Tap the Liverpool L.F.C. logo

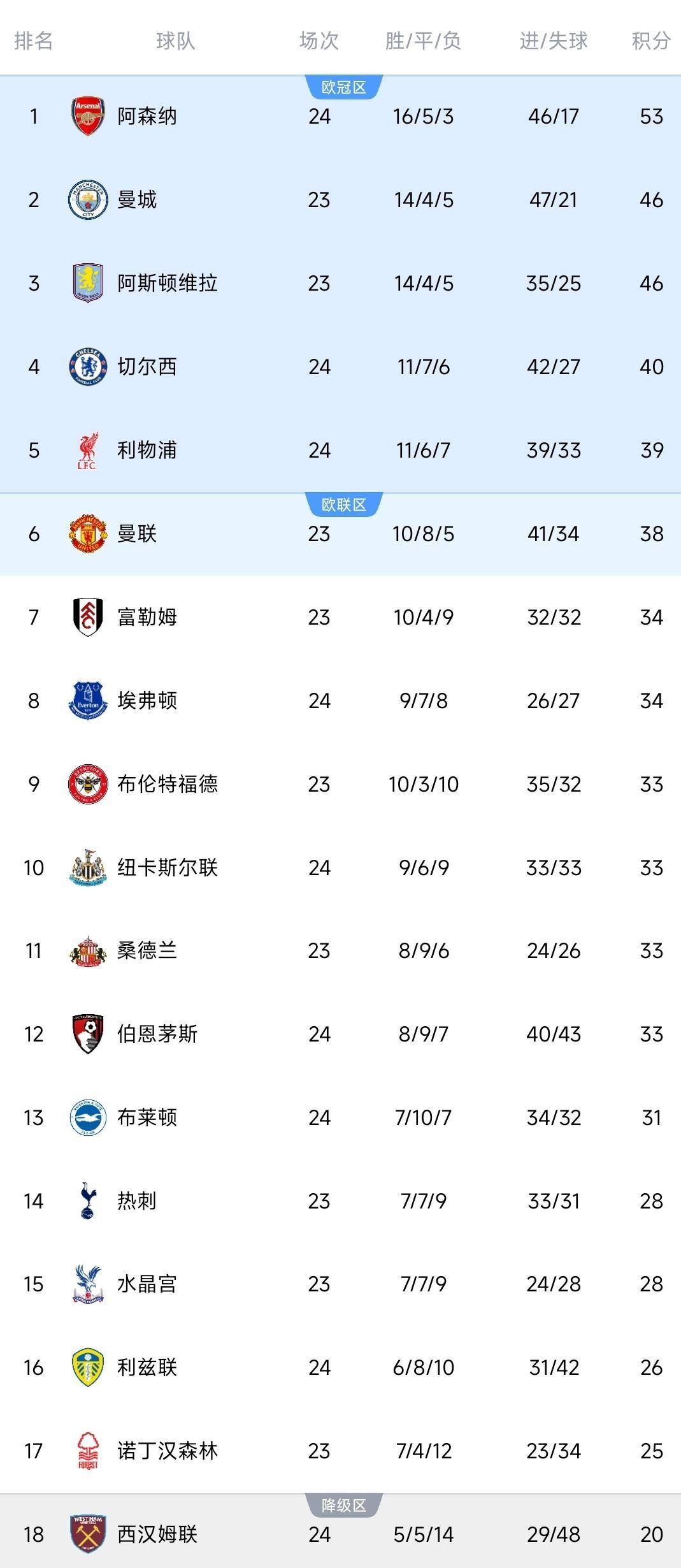tap(88, 450)
